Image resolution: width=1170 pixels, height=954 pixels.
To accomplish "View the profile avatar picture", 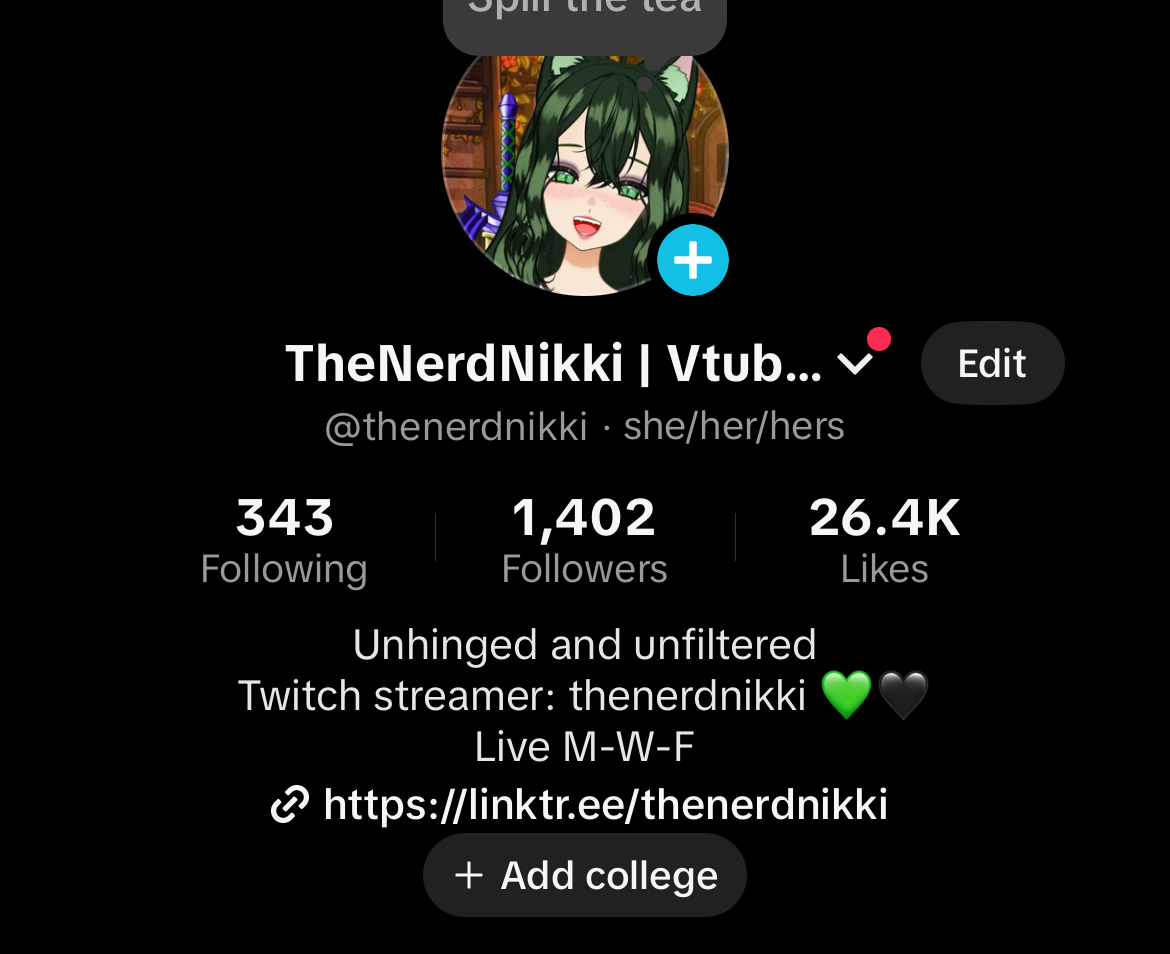I will 570,160.
